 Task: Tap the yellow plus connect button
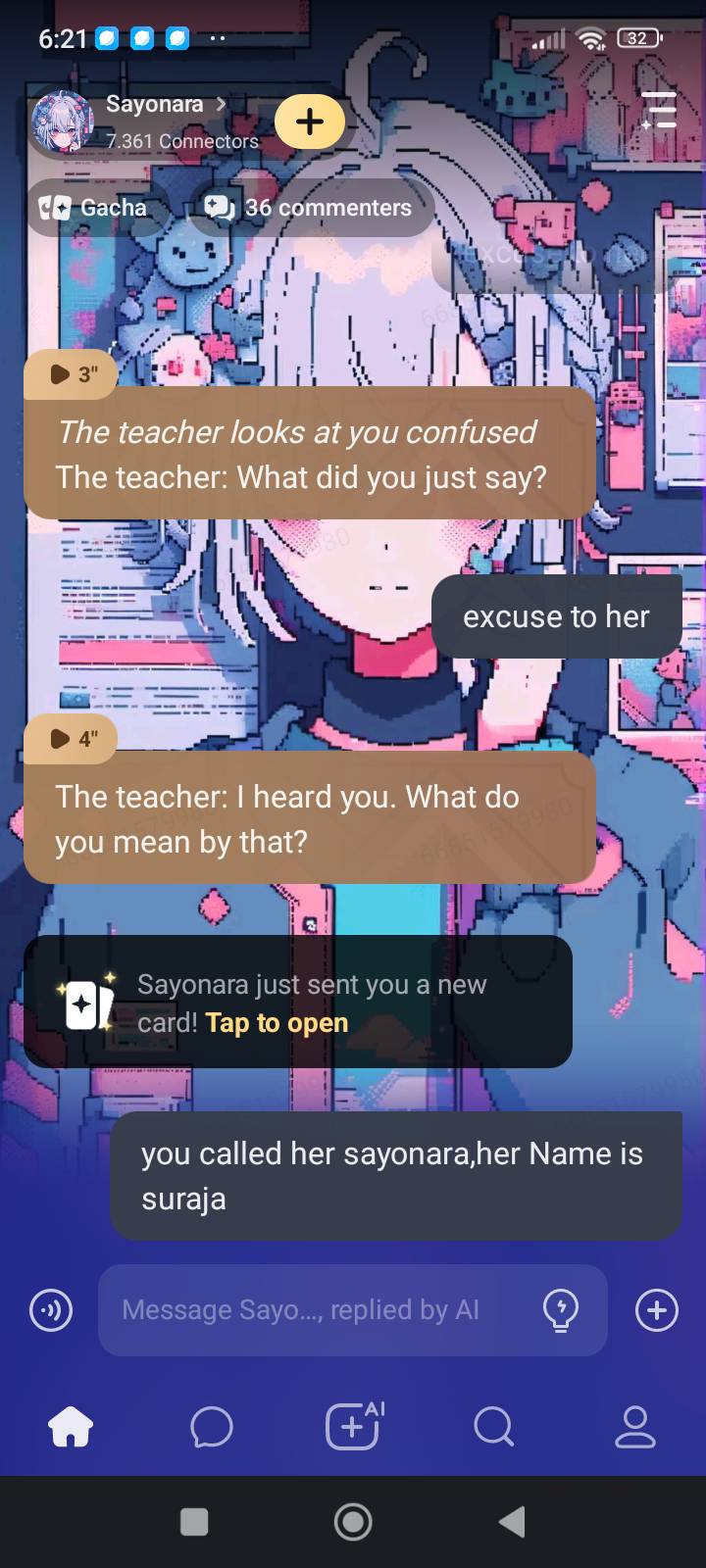pos(310,122)
